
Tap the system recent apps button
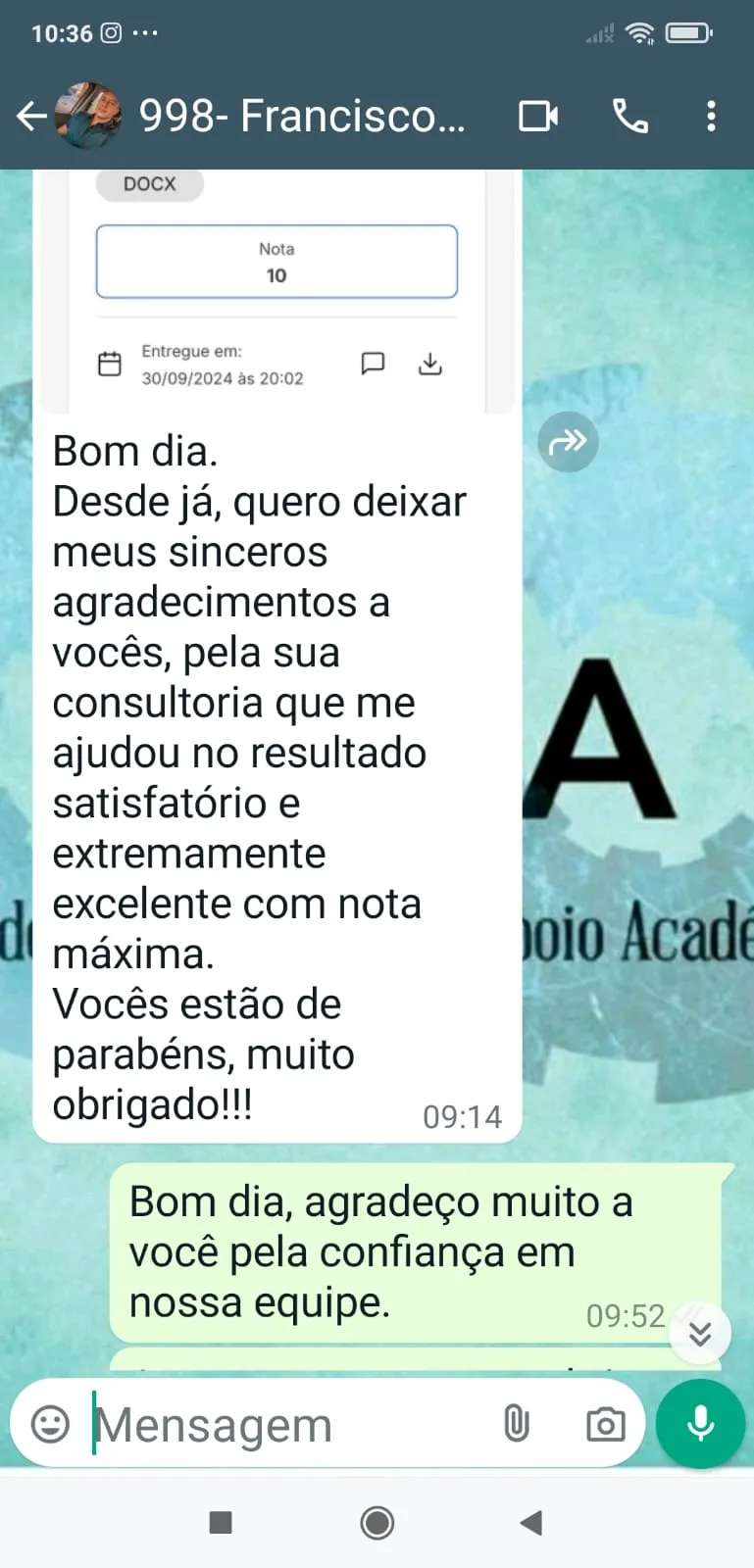[221, 1523]
